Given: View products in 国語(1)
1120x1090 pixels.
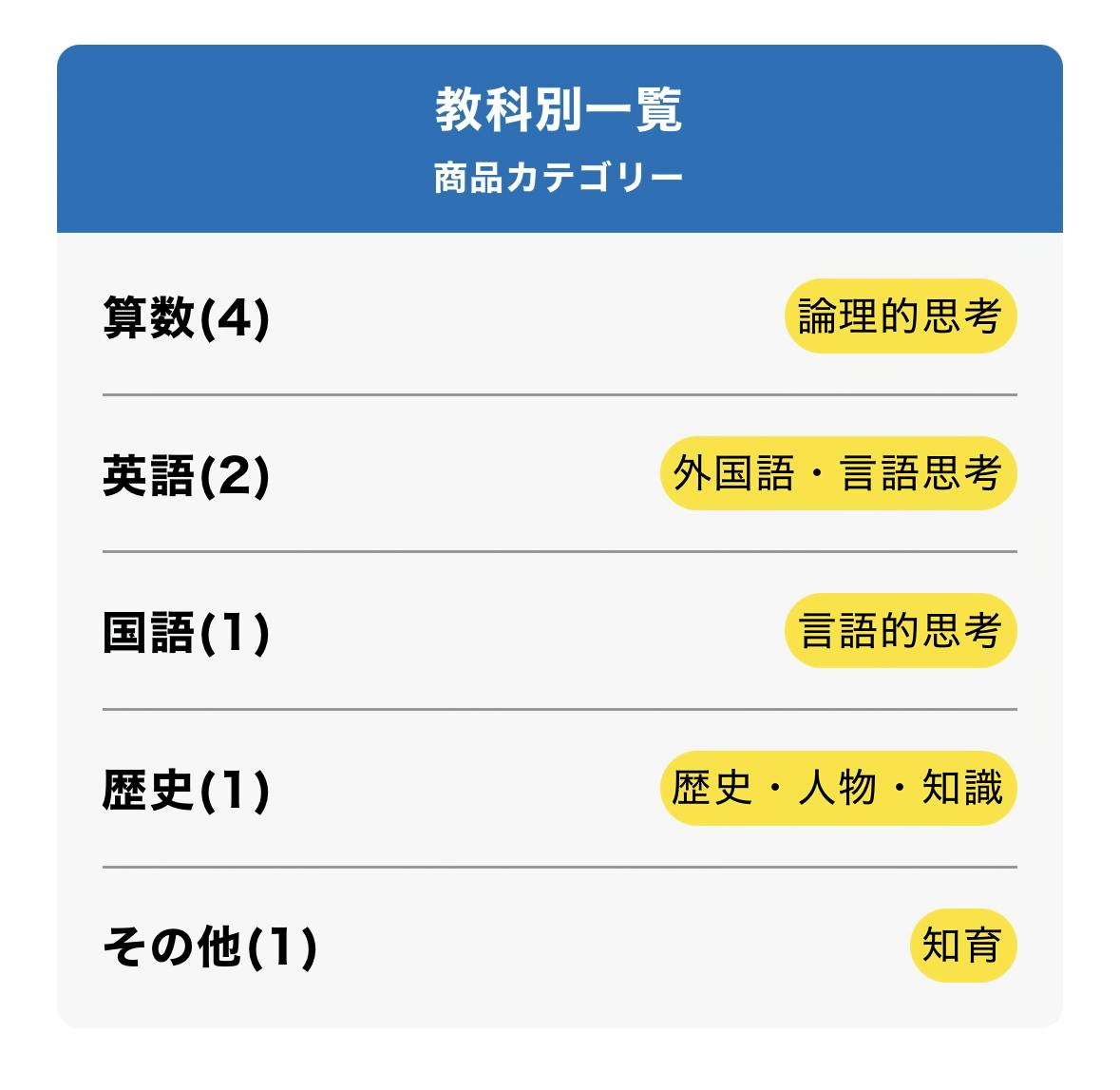Looking at the screenshot, I should (x=186, y=633).
